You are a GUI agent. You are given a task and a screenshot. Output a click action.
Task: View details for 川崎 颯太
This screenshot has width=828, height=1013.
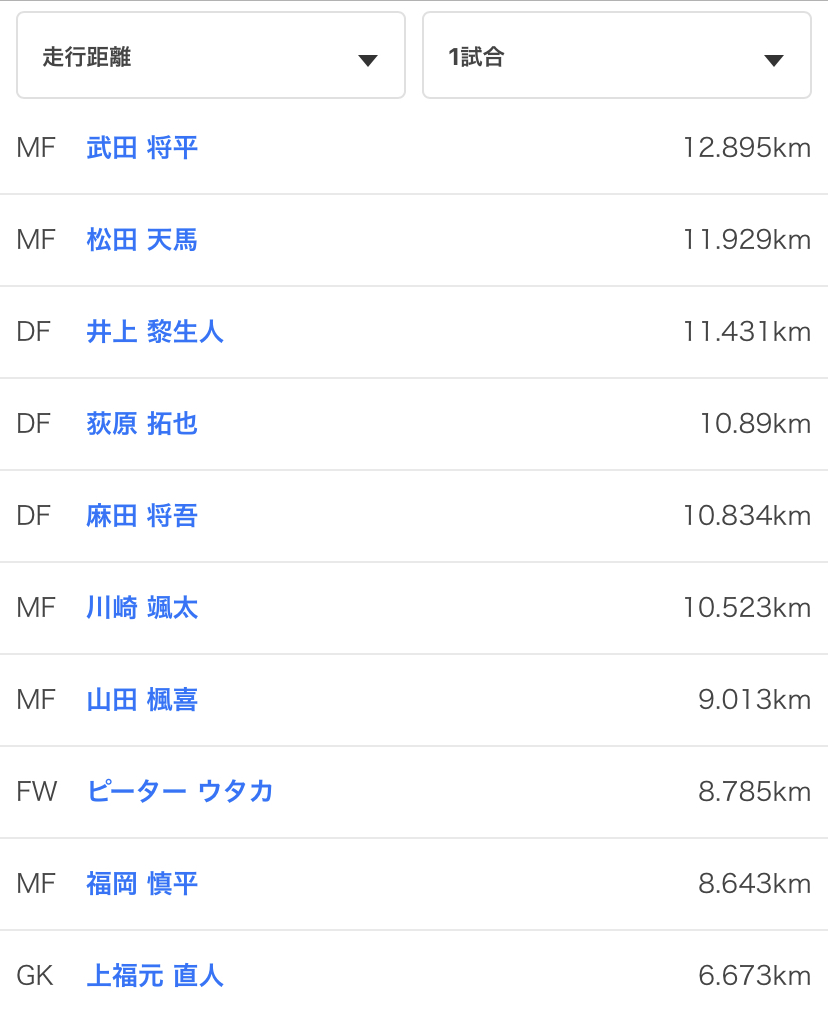142,608
